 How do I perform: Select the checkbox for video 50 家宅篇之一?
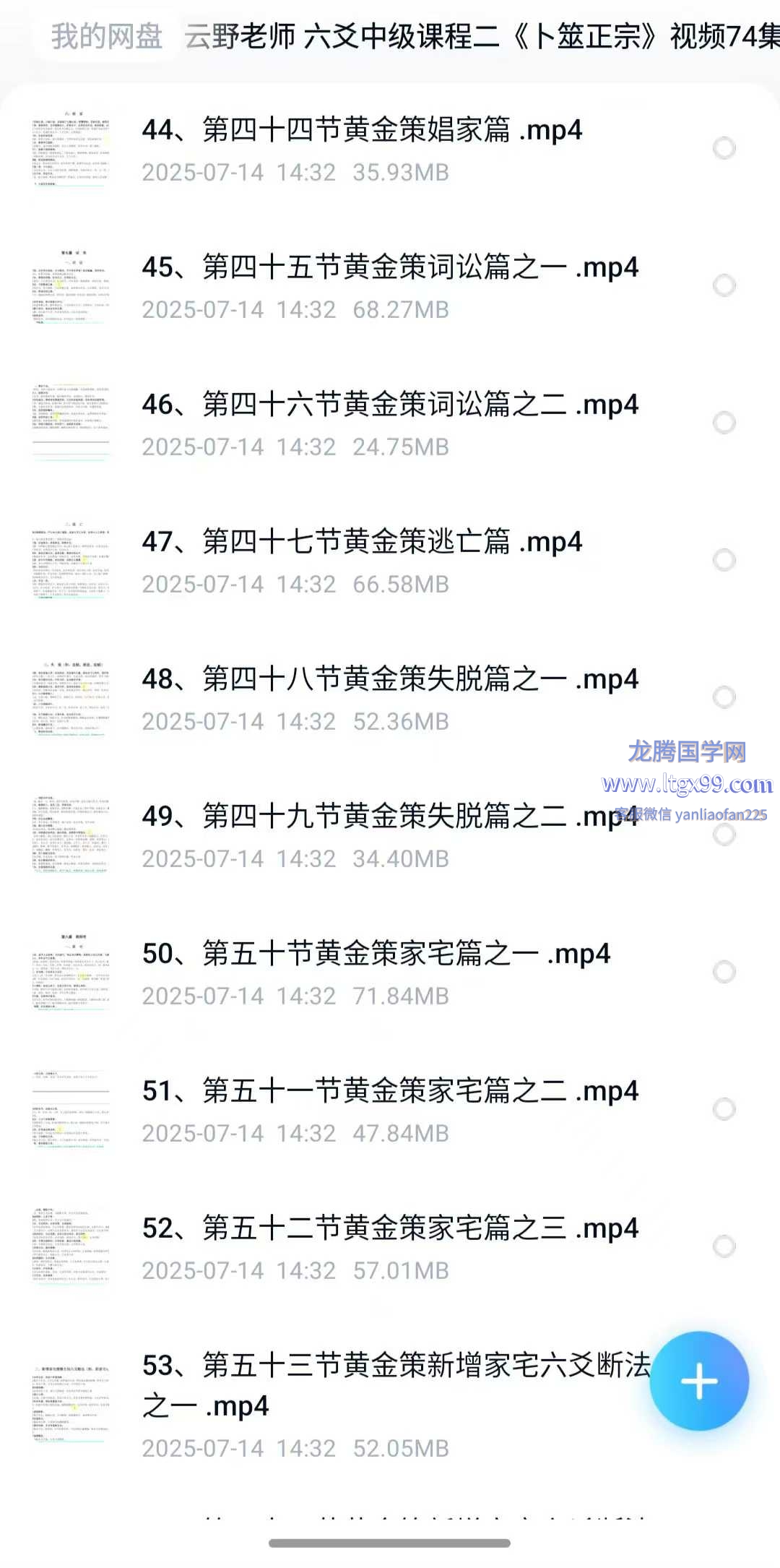click(x=724, y=972)
